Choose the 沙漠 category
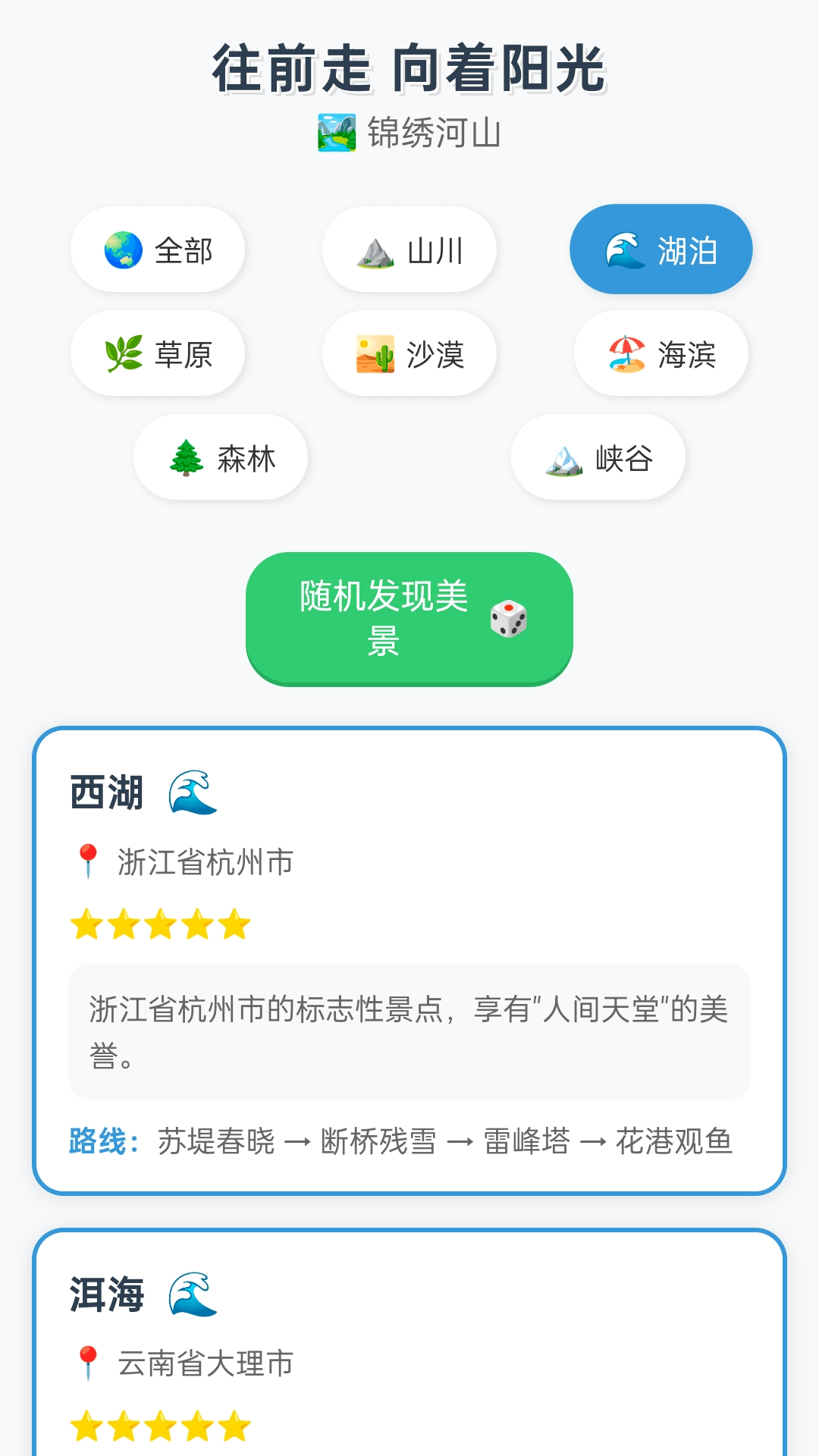 (409, 353)
